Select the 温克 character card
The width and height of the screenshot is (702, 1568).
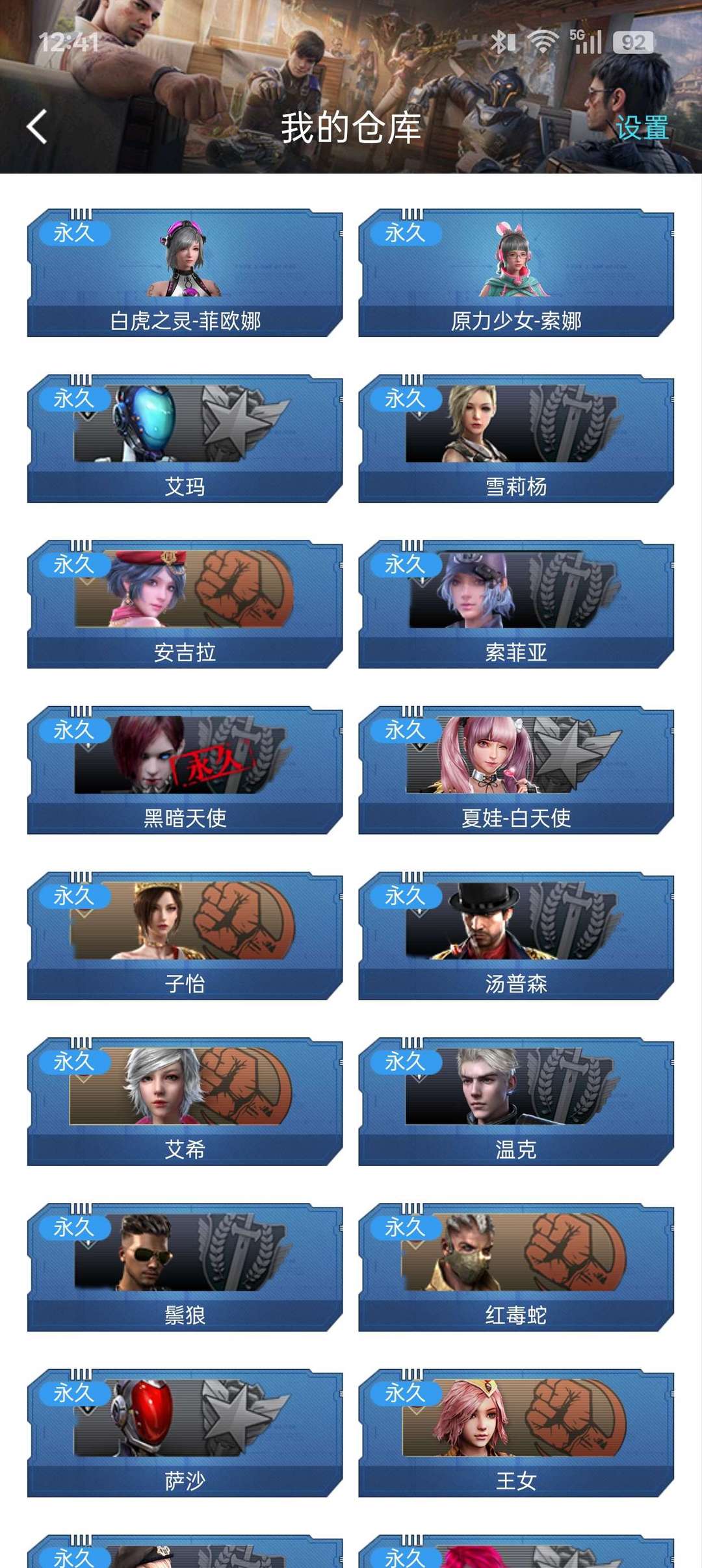516,1101
